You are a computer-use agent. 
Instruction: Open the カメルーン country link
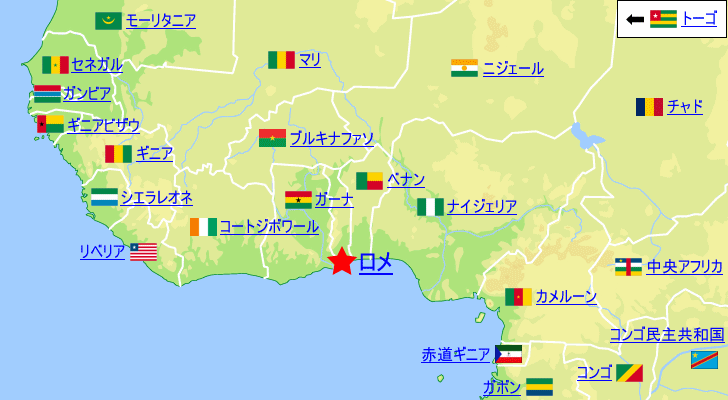coord(566,297)
